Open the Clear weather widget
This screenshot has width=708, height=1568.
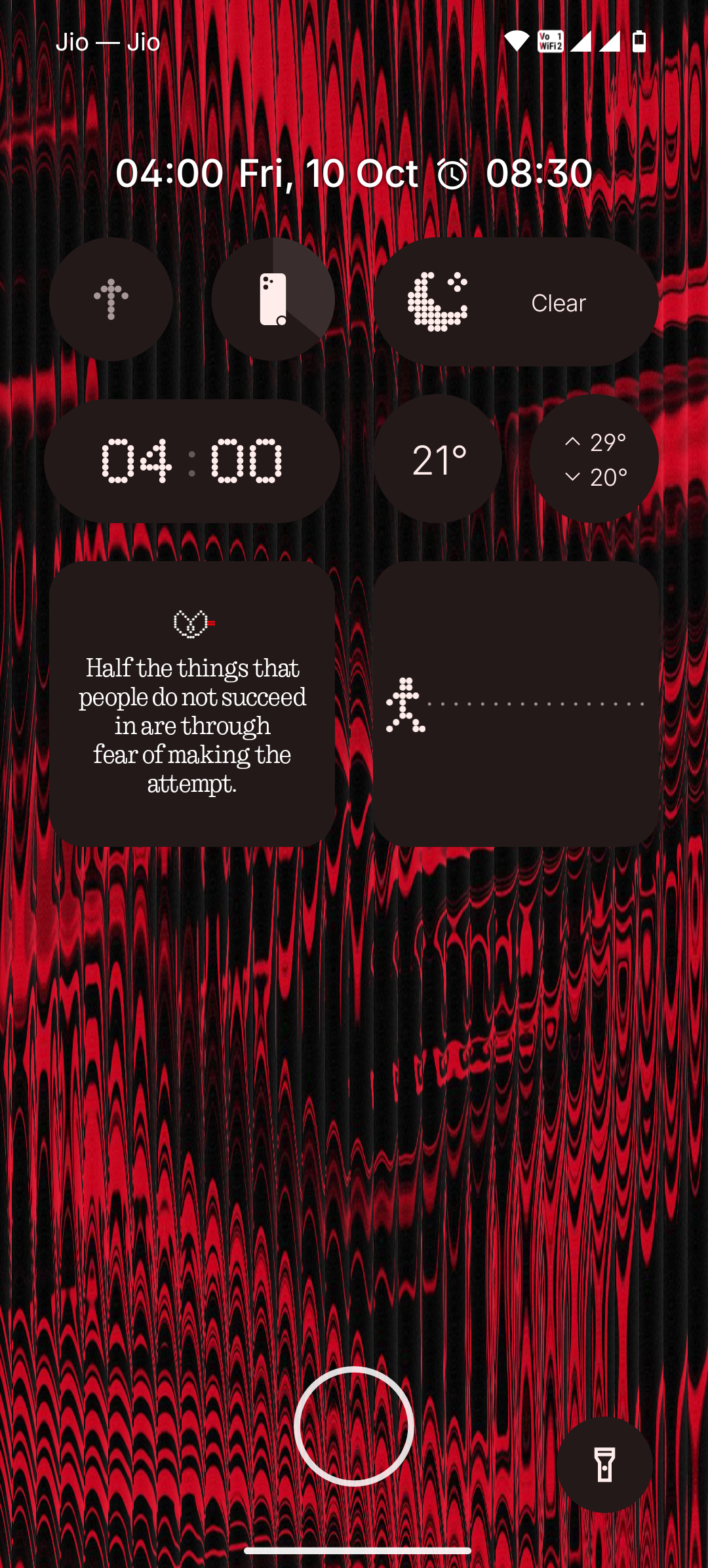(x=516, y=302)
